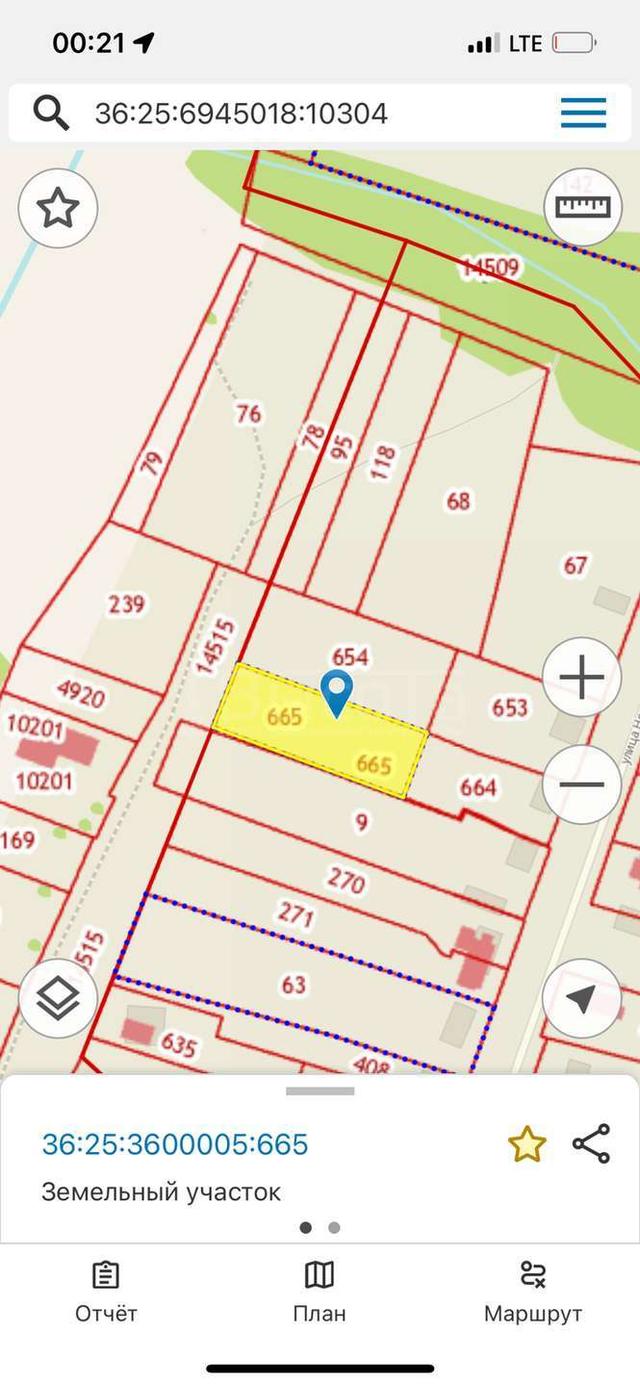The height and width of the screenshot is (1386, 640).
Task: Center map on my location
Action: pos(582,998)
